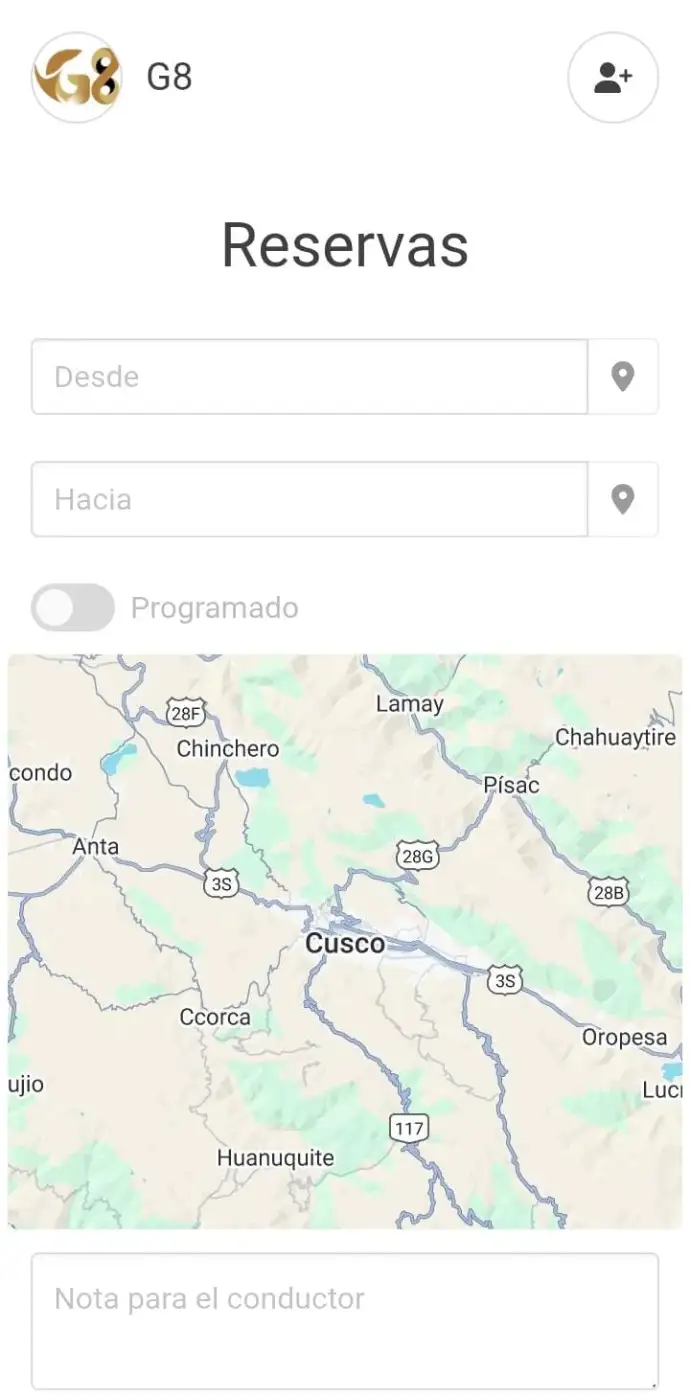690x1396 pixels.
Task: Focus the Desde pickup field
Action: click(308, 377)
